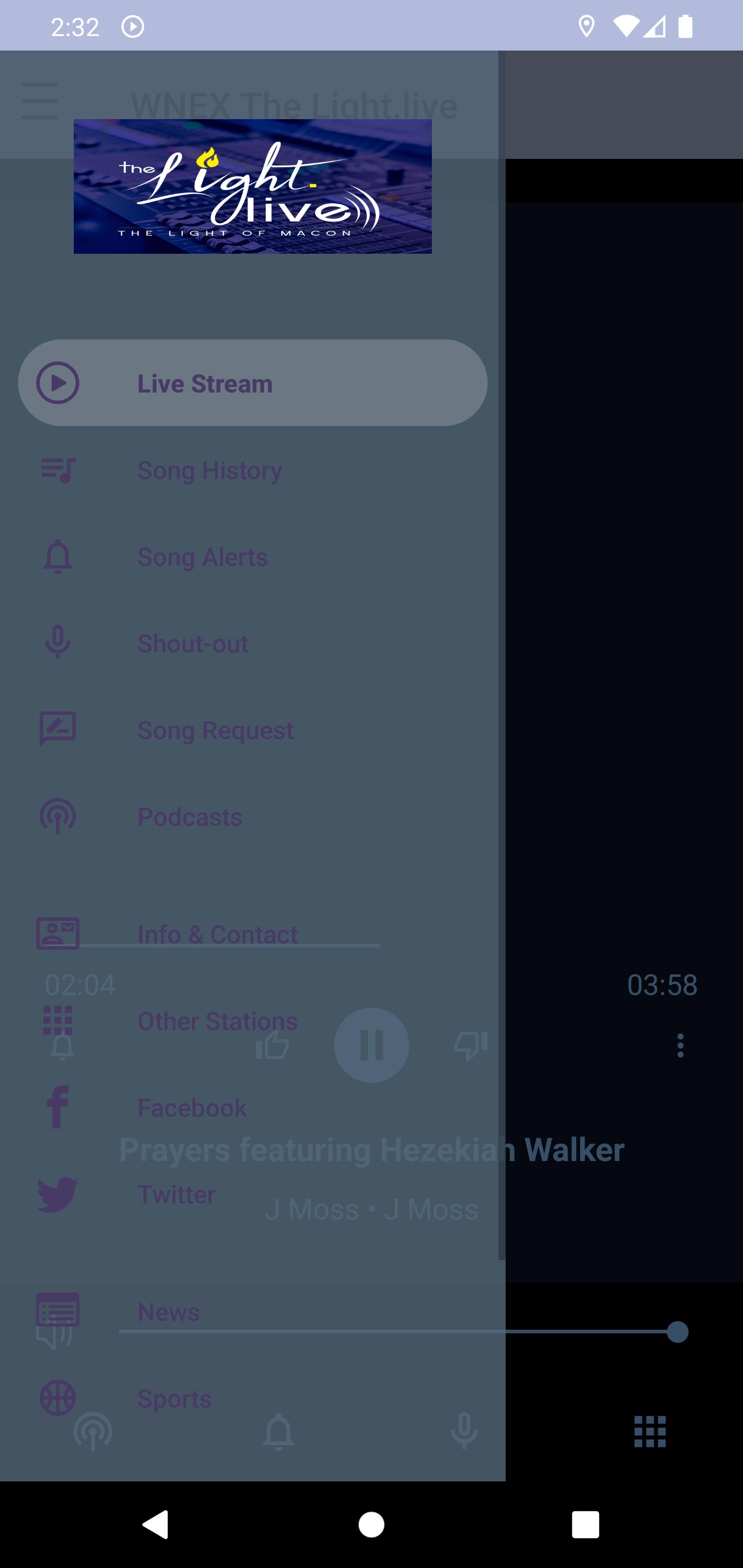Open Song Alerts
Image resolution: width=743 pixels, height=1568 pixels.
[253, 557]
